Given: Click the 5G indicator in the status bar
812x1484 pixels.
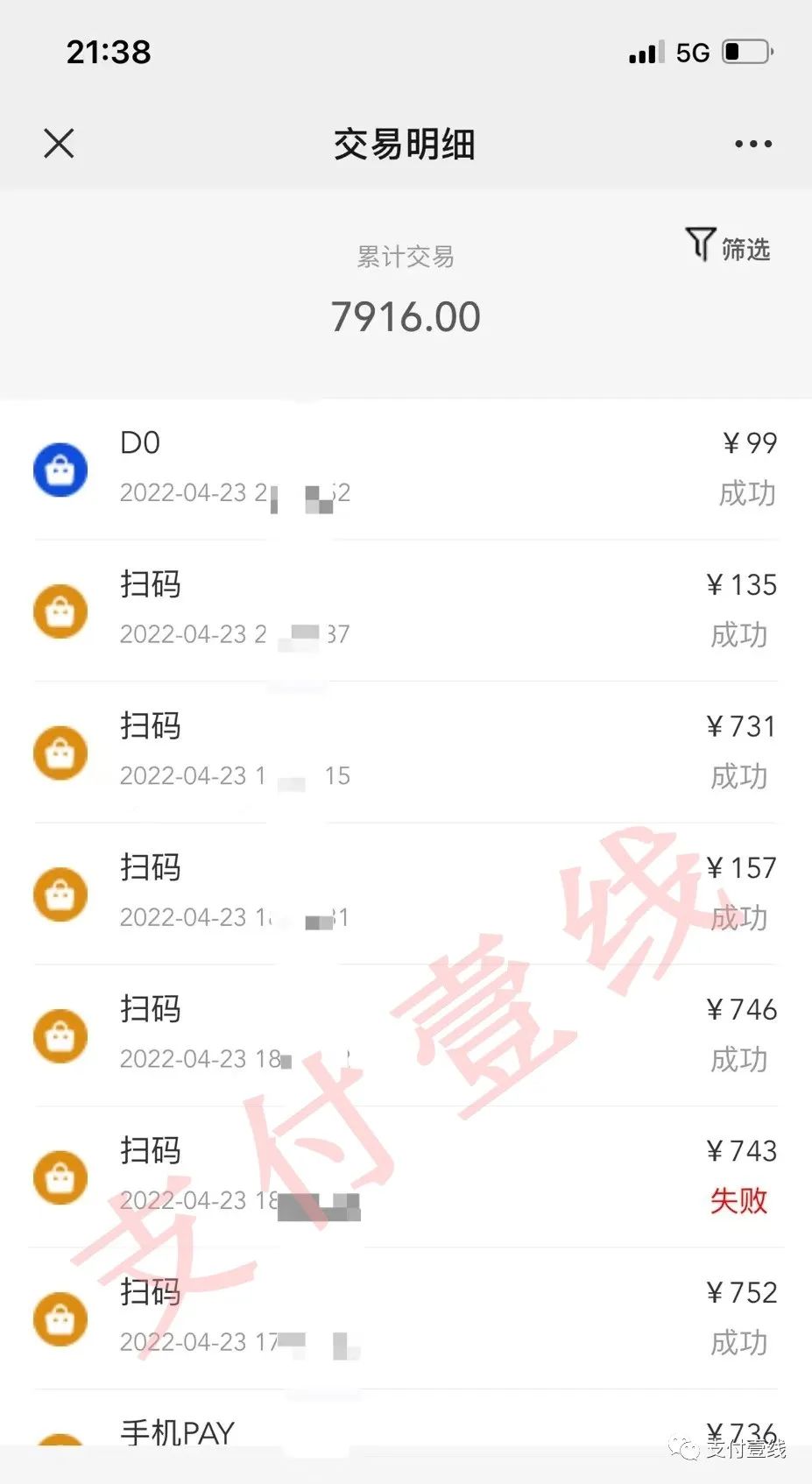Looking at the screenshot, I should pos(693,53).
